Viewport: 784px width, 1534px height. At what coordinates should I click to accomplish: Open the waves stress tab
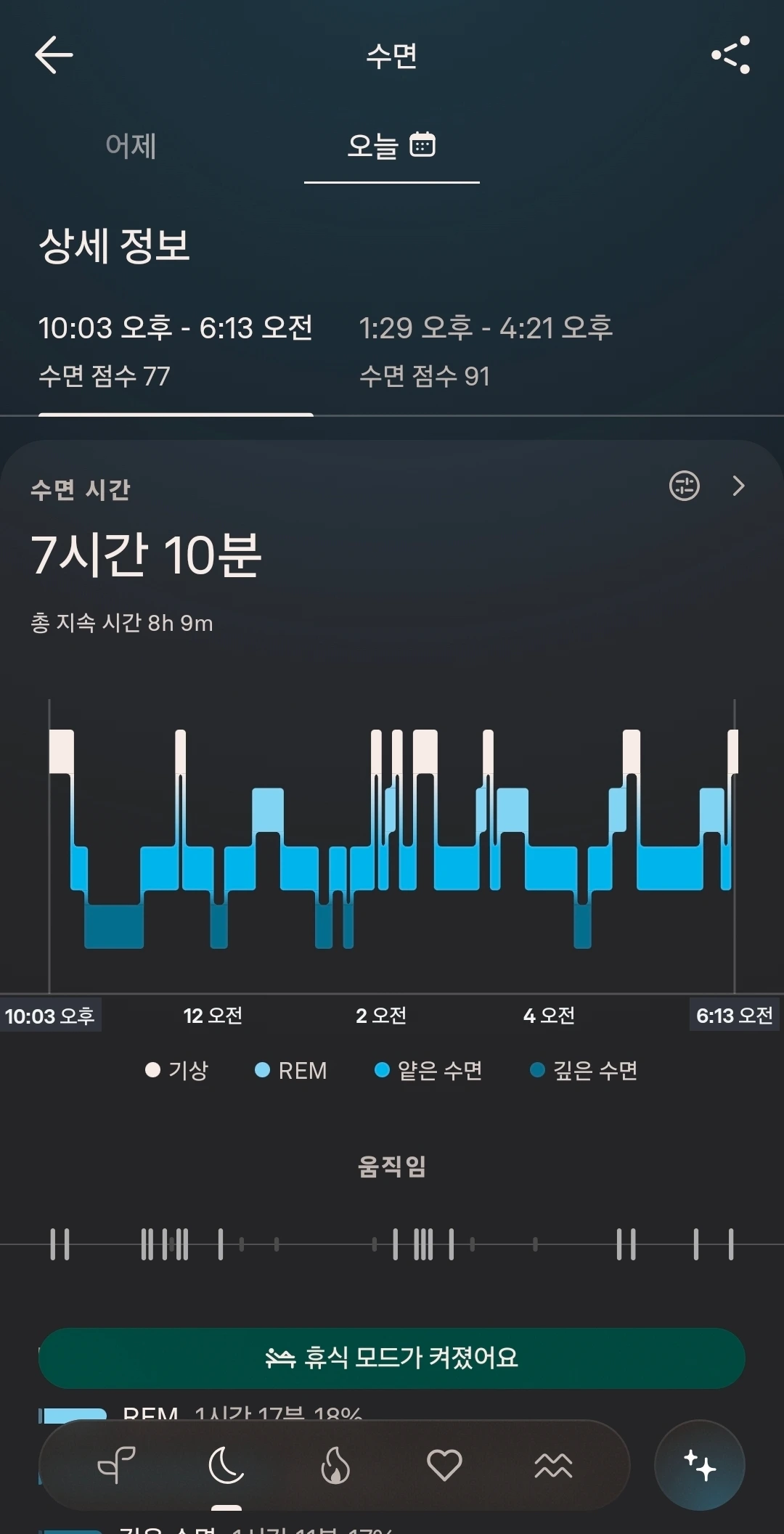(553, 1466)
